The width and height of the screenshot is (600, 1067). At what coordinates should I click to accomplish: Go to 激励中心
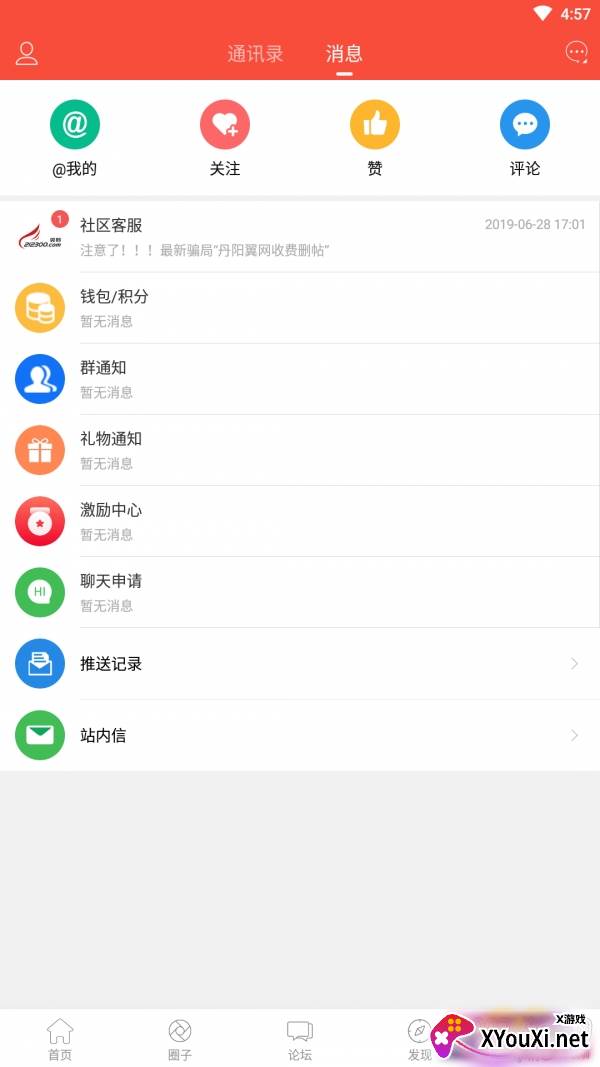[300, 521]
